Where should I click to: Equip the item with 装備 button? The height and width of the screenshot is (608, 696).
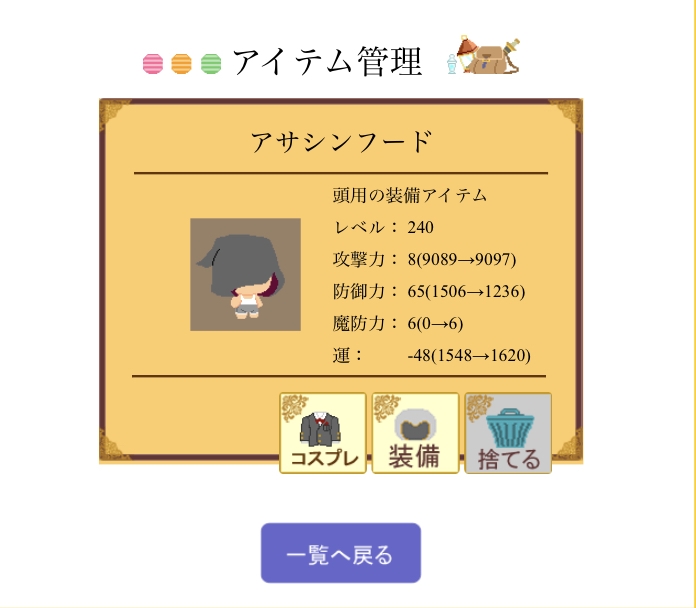(415, 433)
